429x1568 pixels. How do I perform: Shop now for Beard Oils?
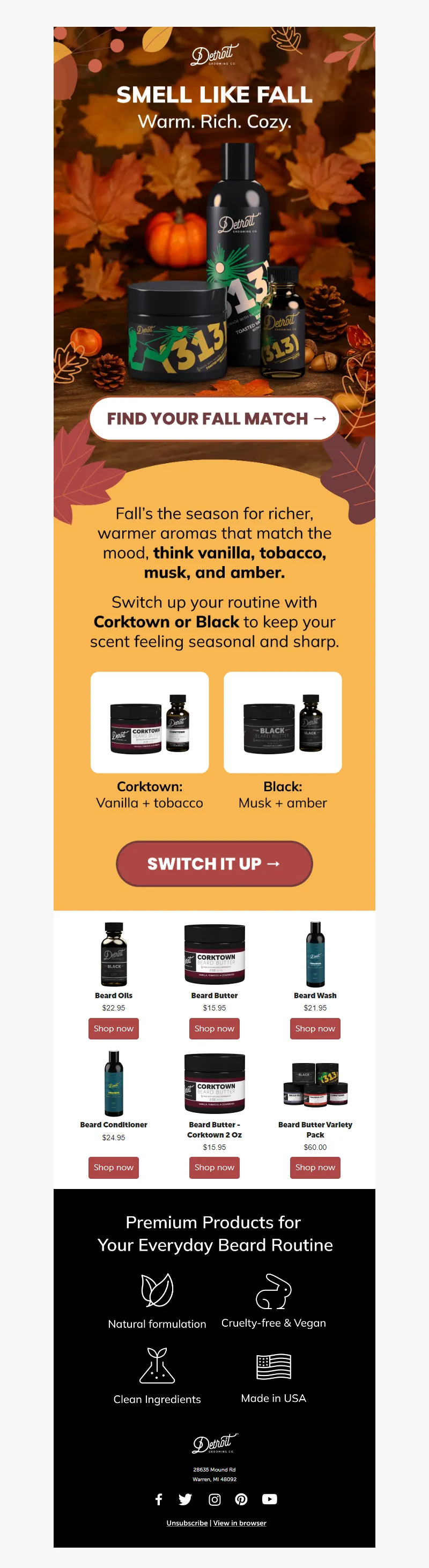coord(114,1029)
